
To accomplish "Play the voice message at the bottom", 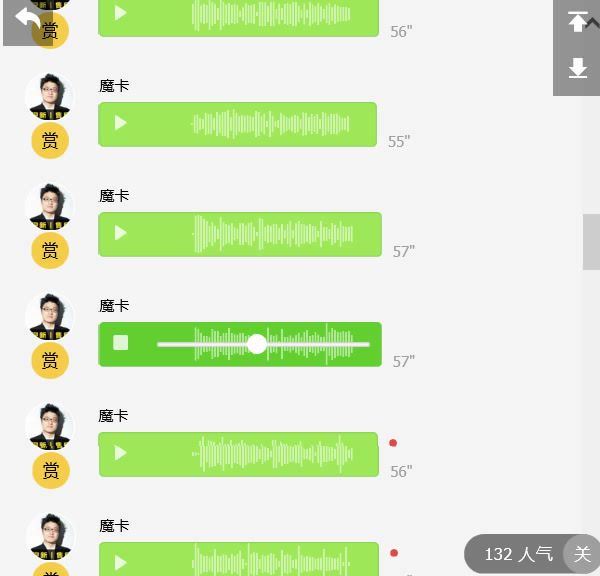I will pos(121,562).
